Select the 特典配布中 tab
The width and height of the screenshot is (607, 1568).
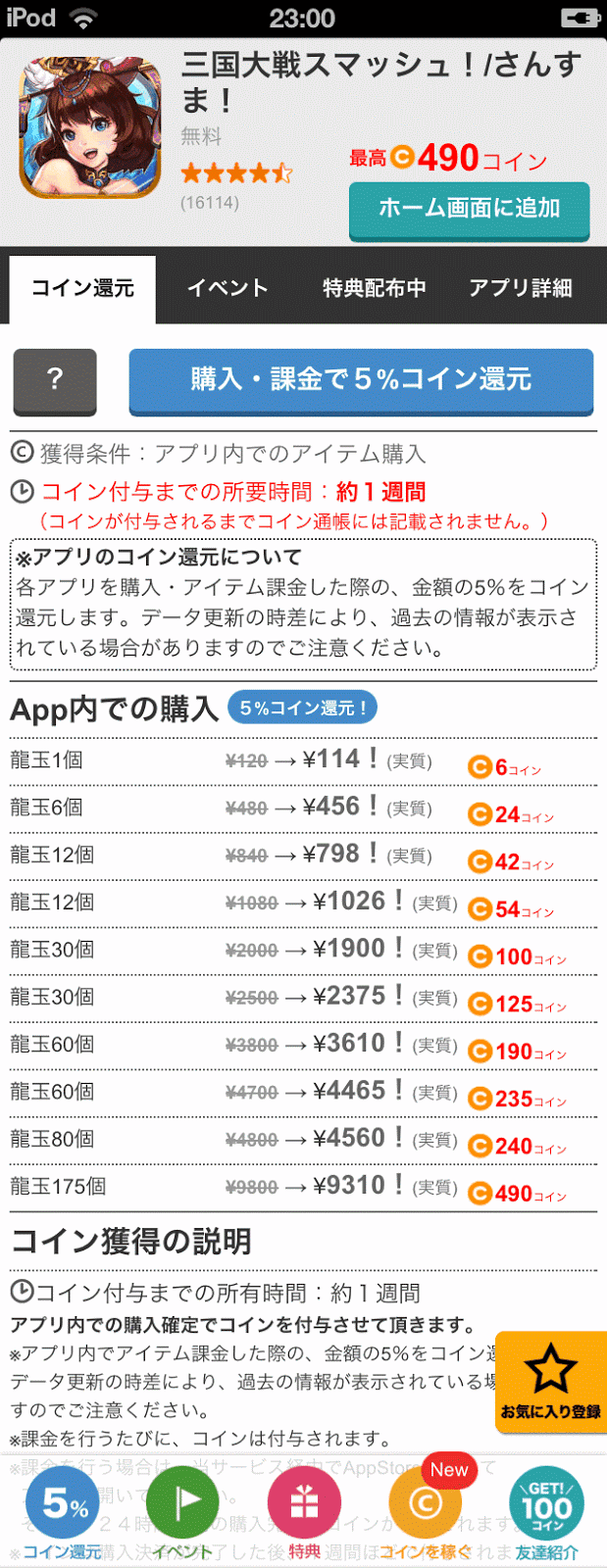374,288
